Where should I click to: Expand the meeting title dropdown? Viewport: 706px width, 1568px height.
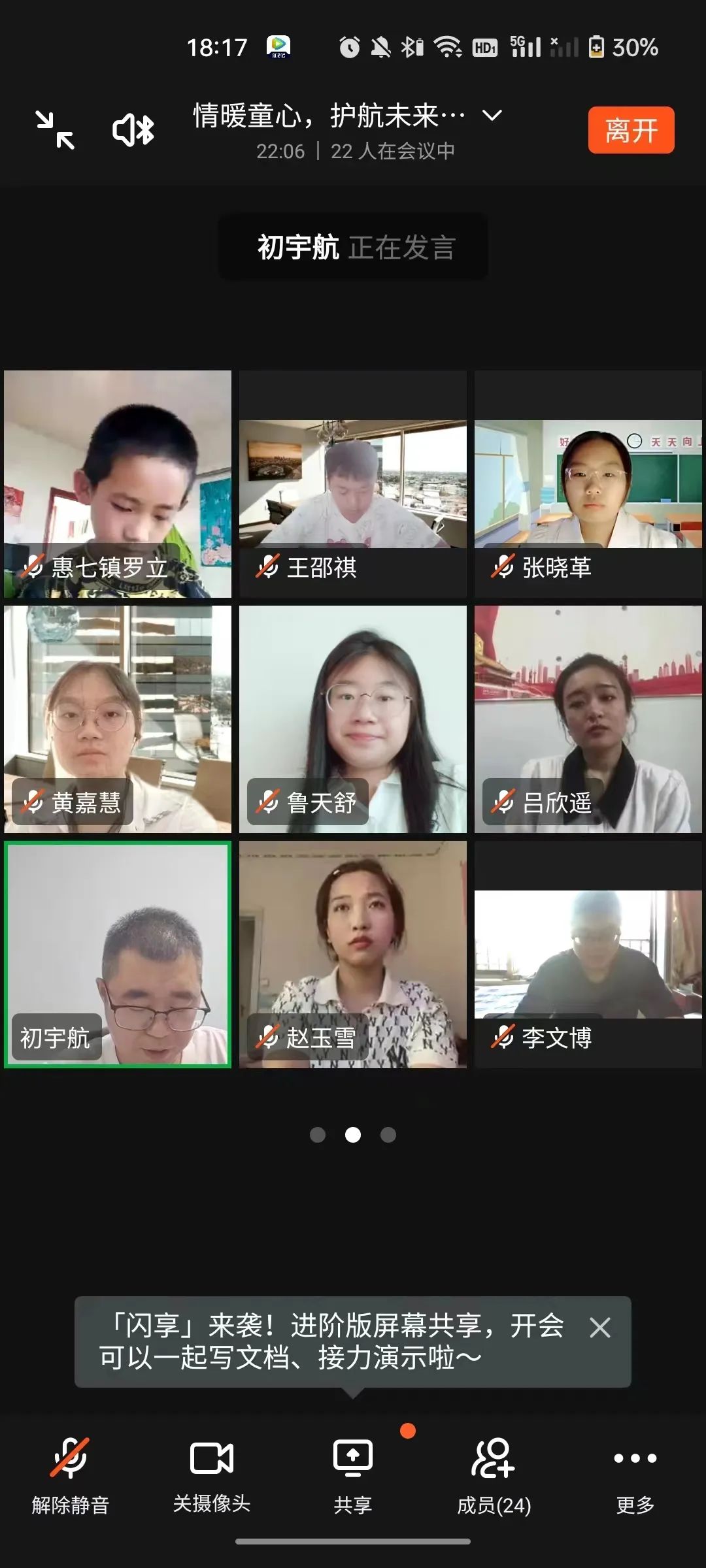tap(492, 116)
